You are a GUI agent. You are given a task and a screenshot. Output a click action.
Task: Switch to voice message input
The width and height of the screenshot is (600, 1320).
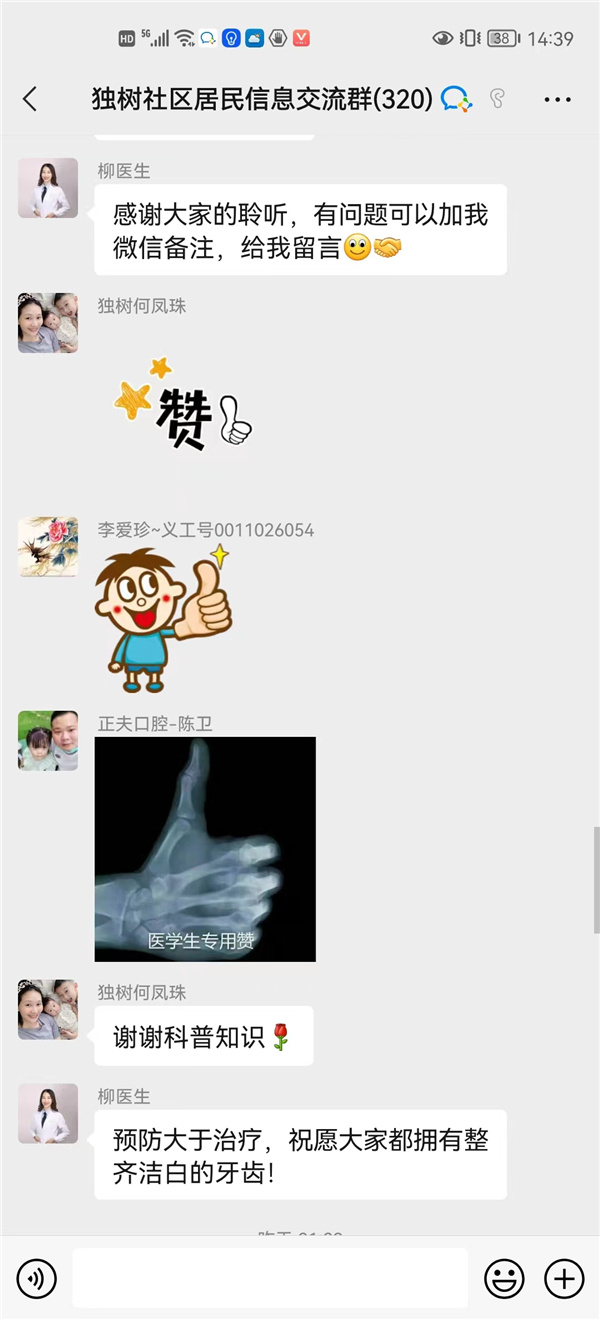[37, 1278]
